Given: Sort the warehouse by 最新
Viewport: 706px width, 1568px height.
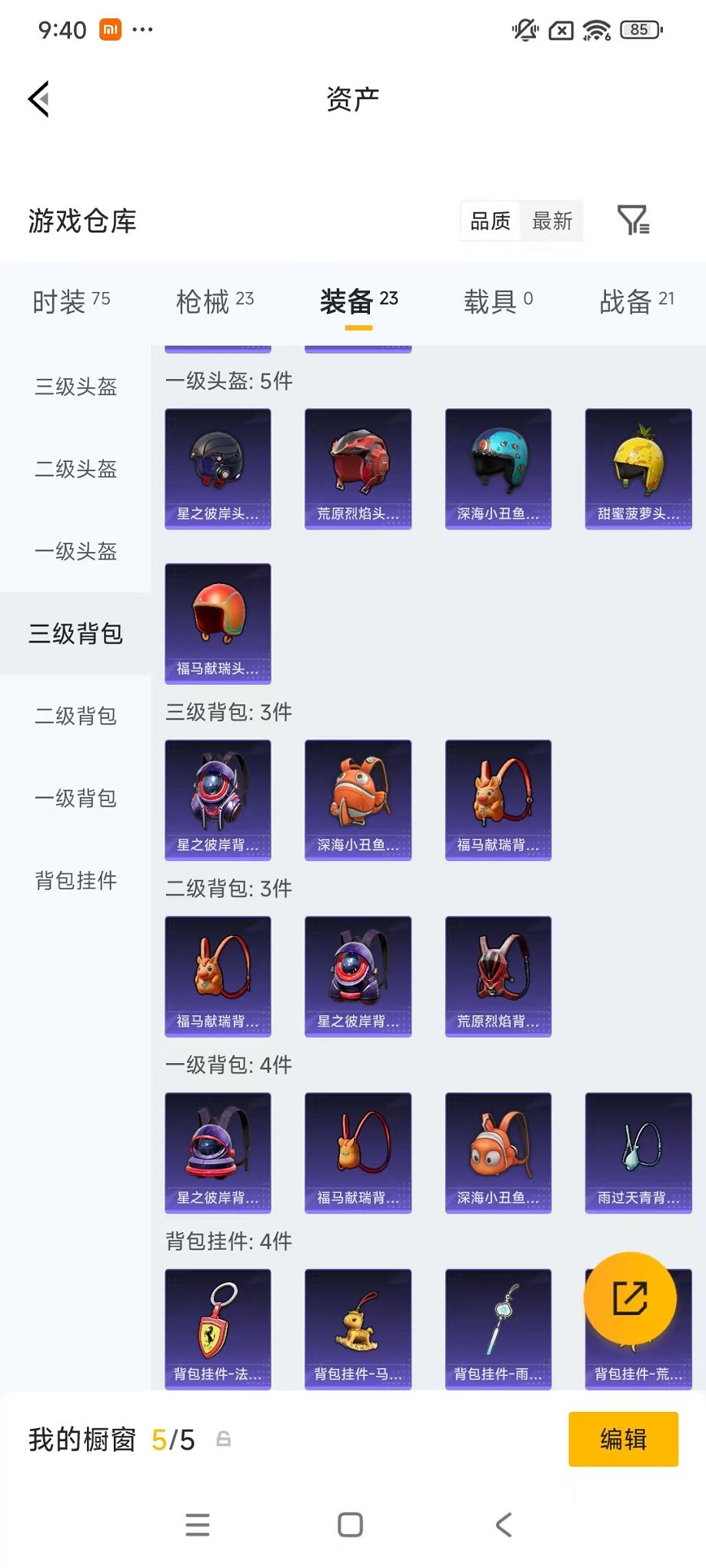Looking at the screenshot, I should 552,221.
